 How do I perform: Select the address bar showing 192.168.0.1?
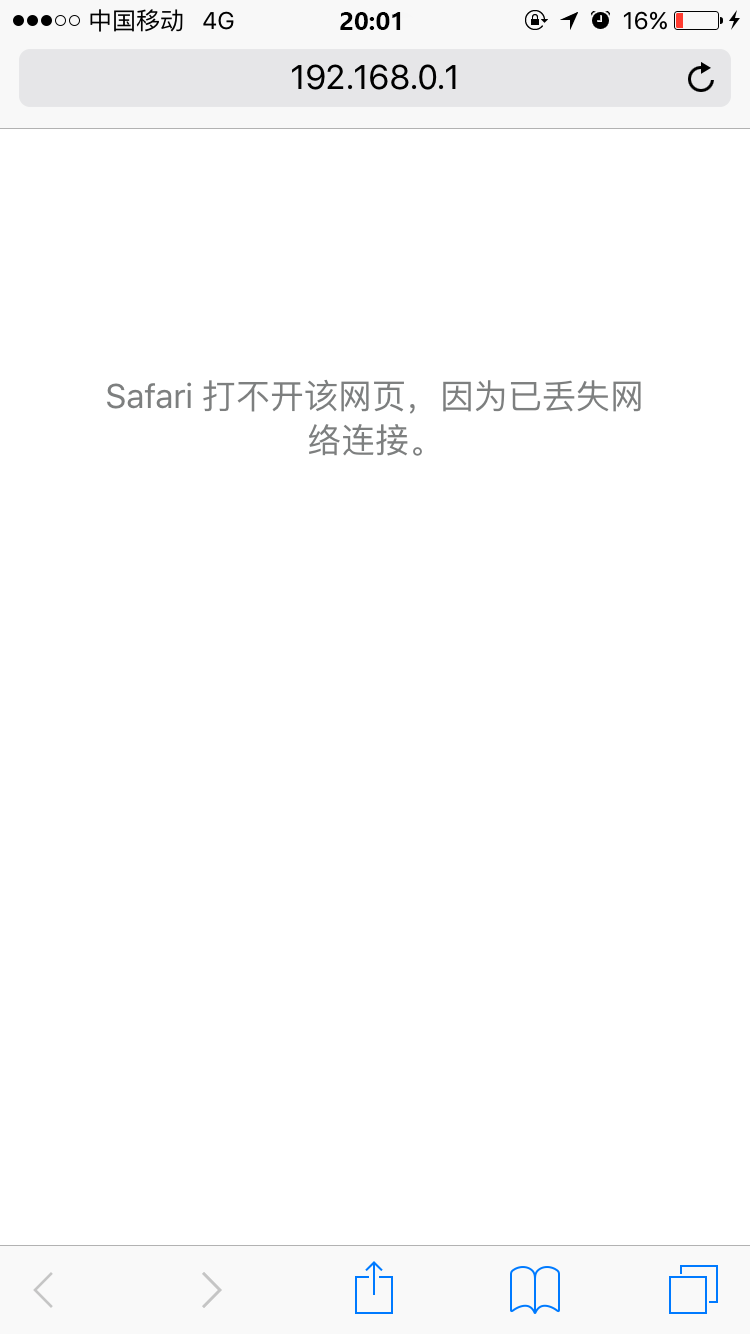[373, 77]
